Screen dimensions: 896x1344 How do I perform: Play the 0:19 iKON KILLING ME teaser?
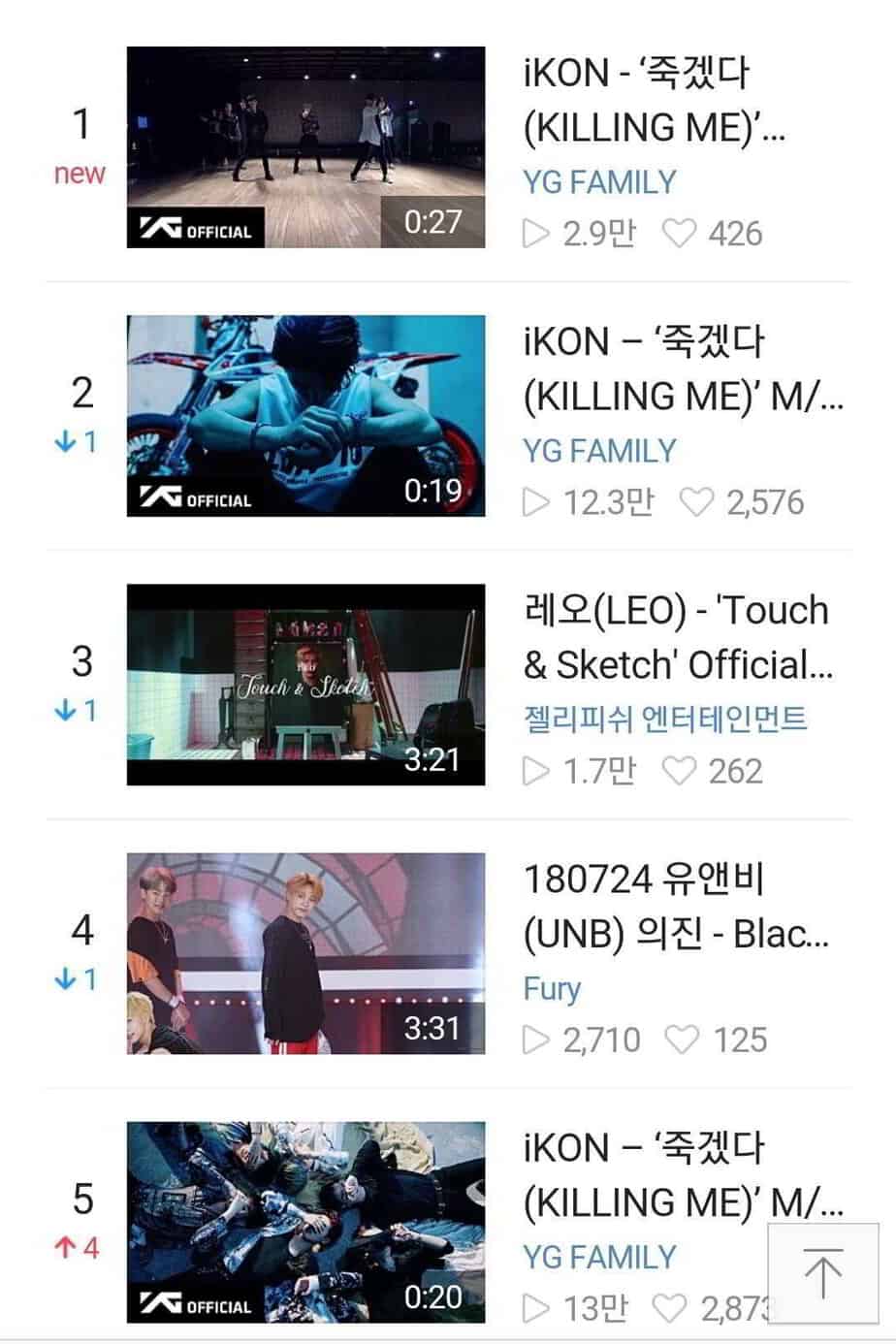(x=305, y=415)
